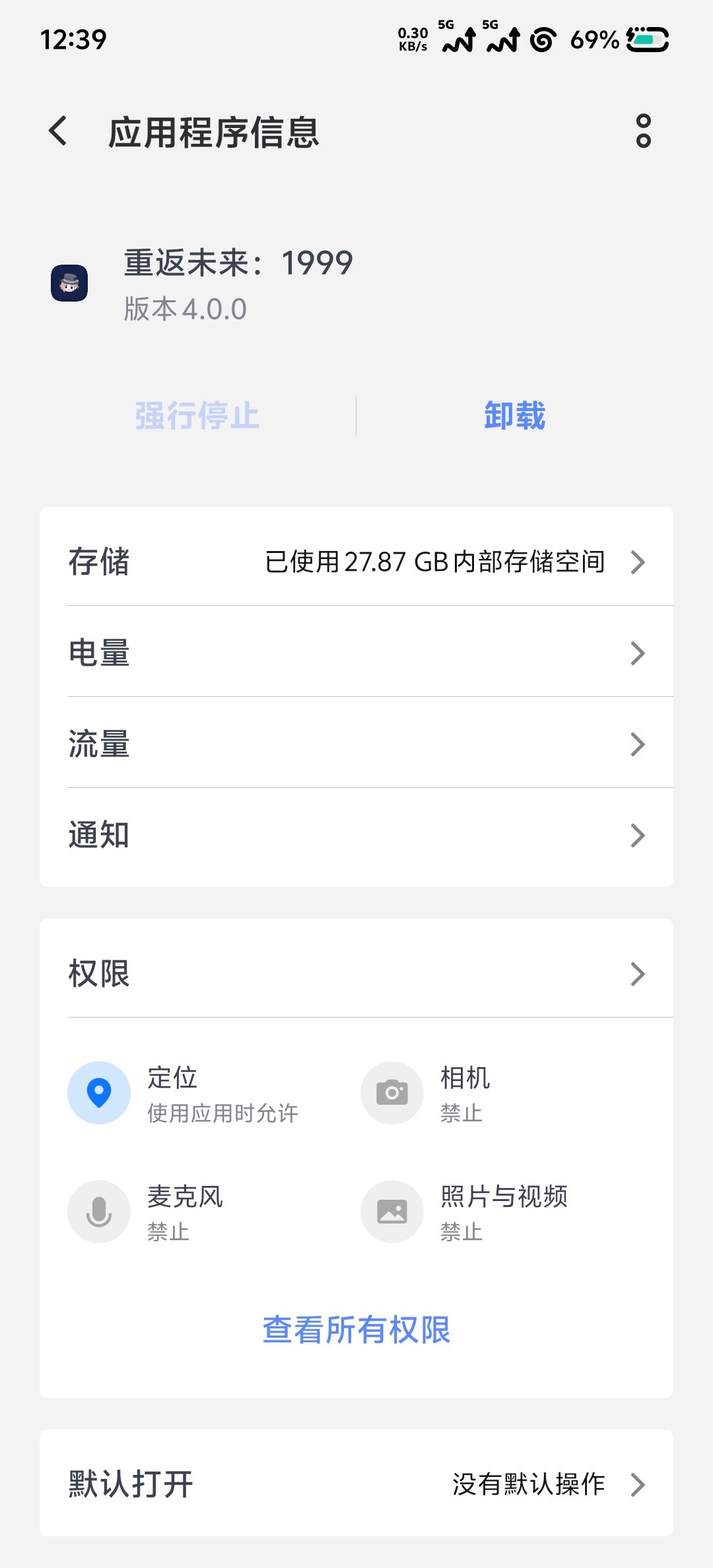Open the 默认打开 default open row
Viewport: 713px width, 1568px height.
356,1484
